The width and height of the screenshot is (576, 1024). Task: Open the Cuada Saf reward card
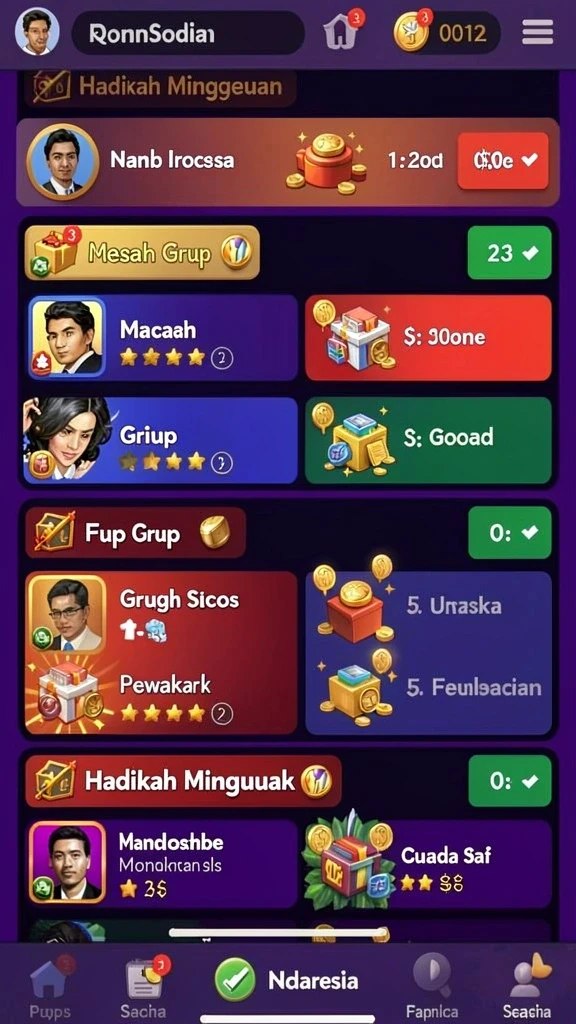pos(428,864)
